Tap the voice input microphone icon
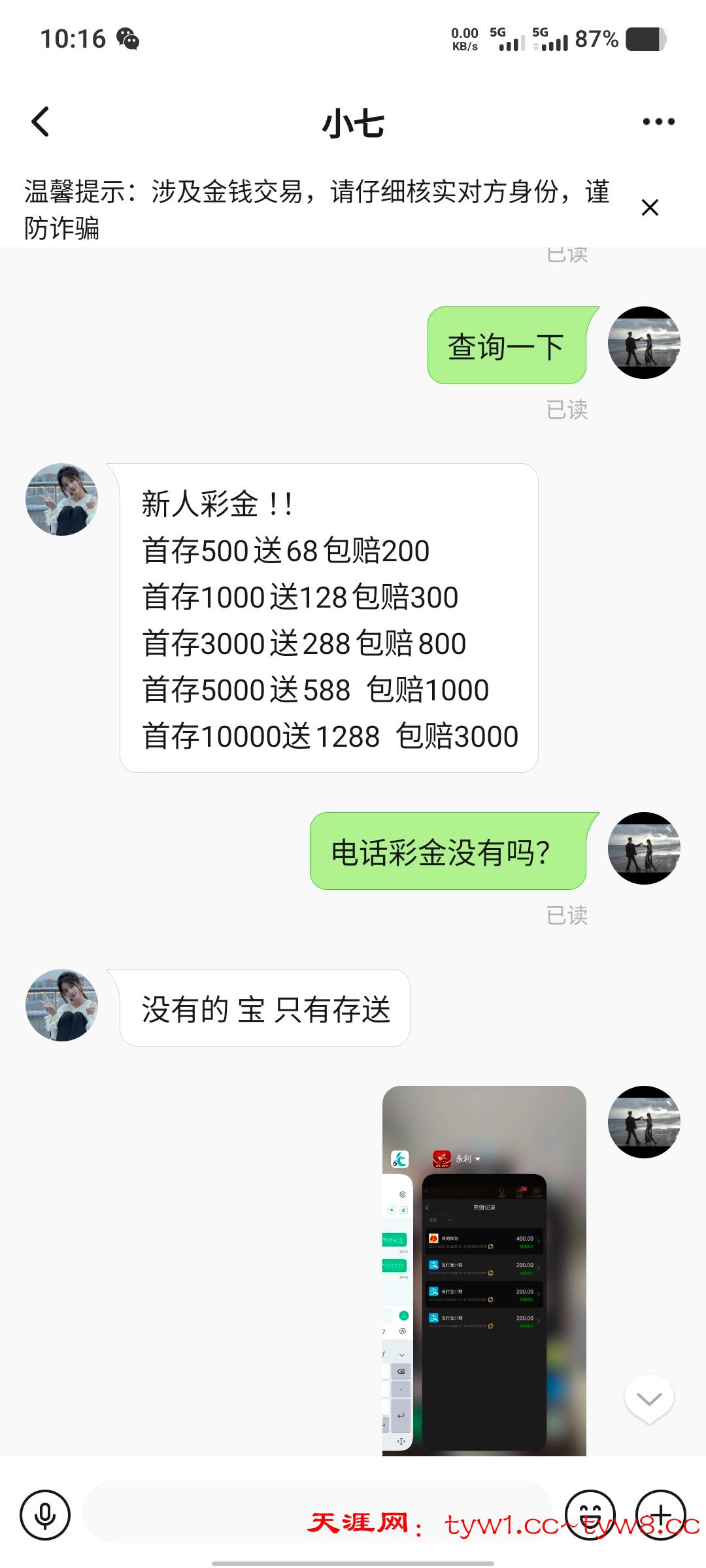The width and height of the screenshot is (706, 1568). [44, 1514]
